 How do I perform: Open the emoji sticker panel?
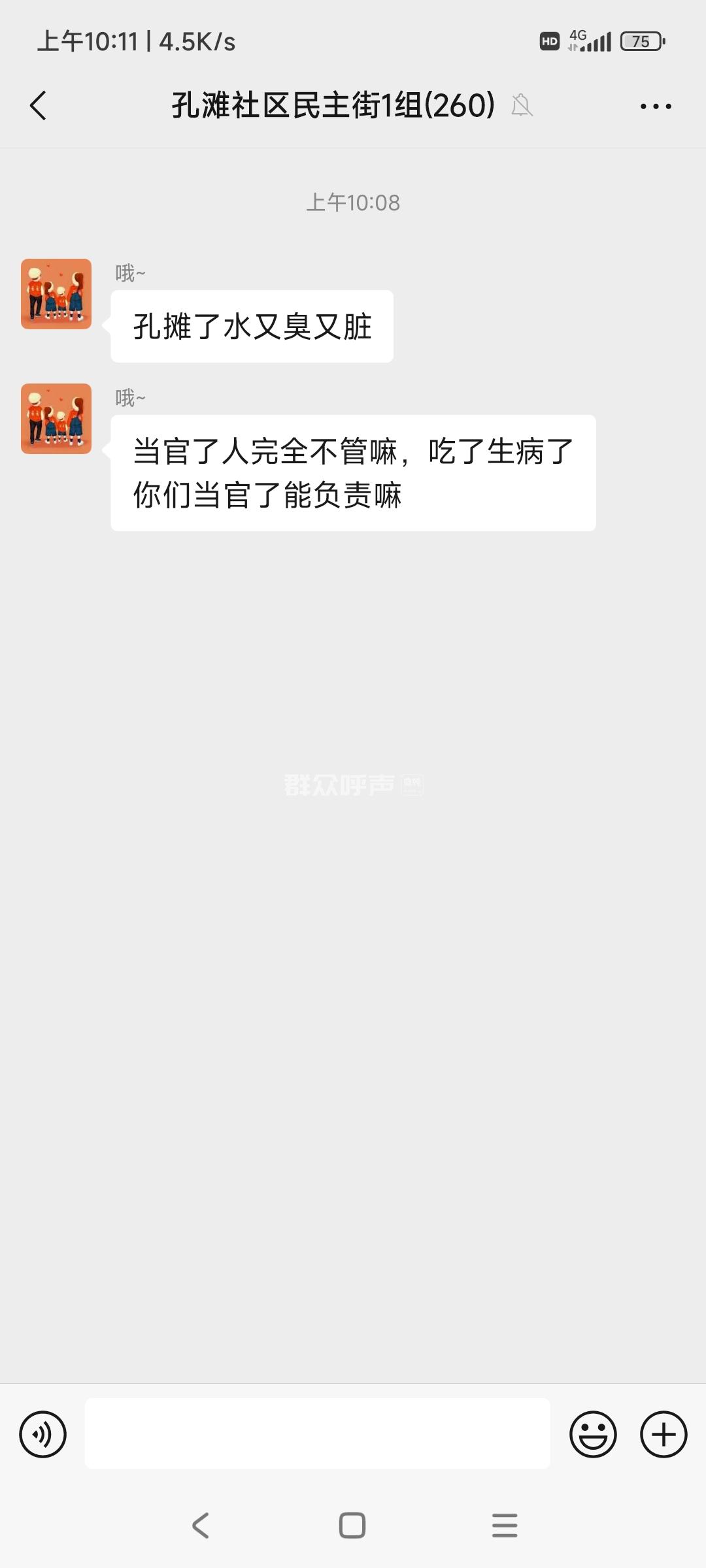click(593, 1434)
